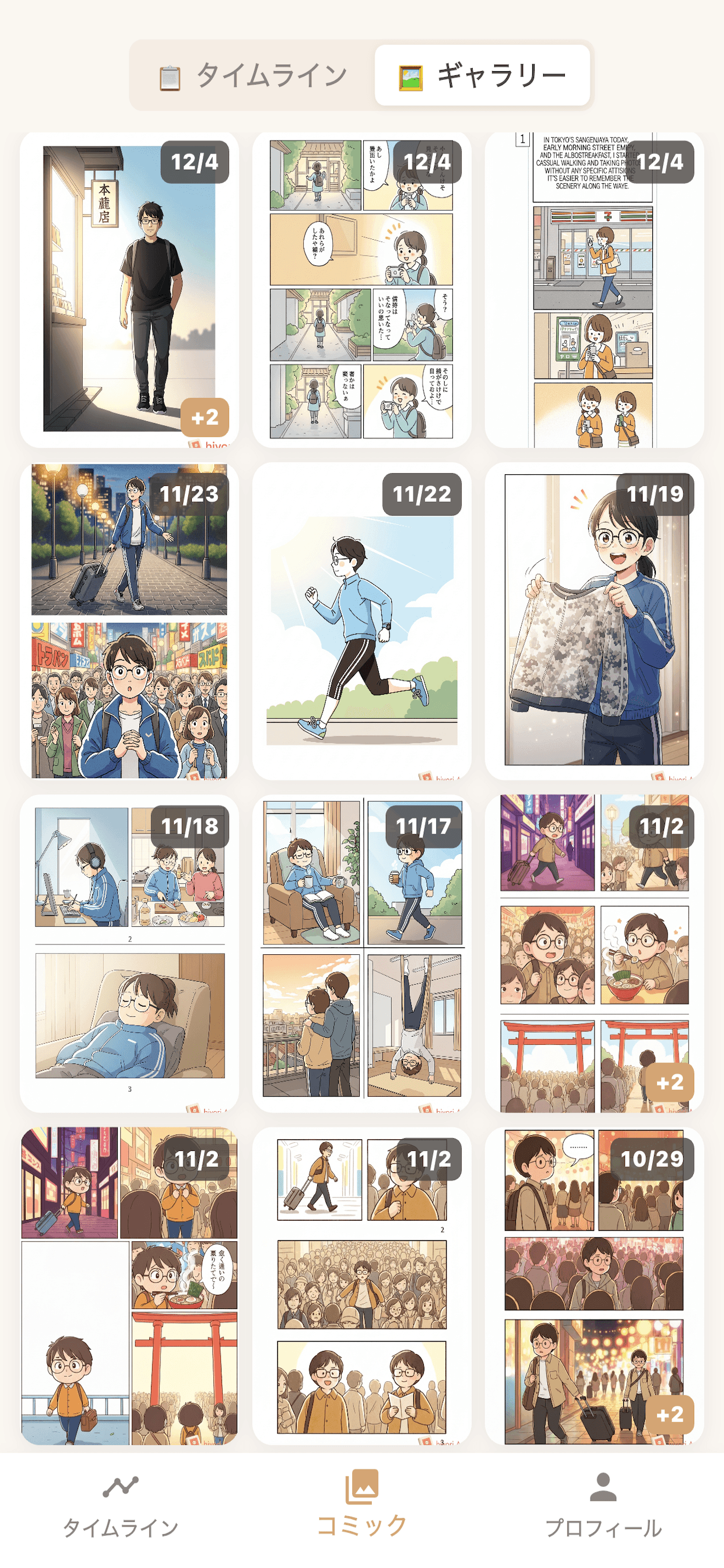Screen dimensions: 724x1568
Task: Open the 11/2 comic with Japanese speech bubble
Action: [129, 1286]
